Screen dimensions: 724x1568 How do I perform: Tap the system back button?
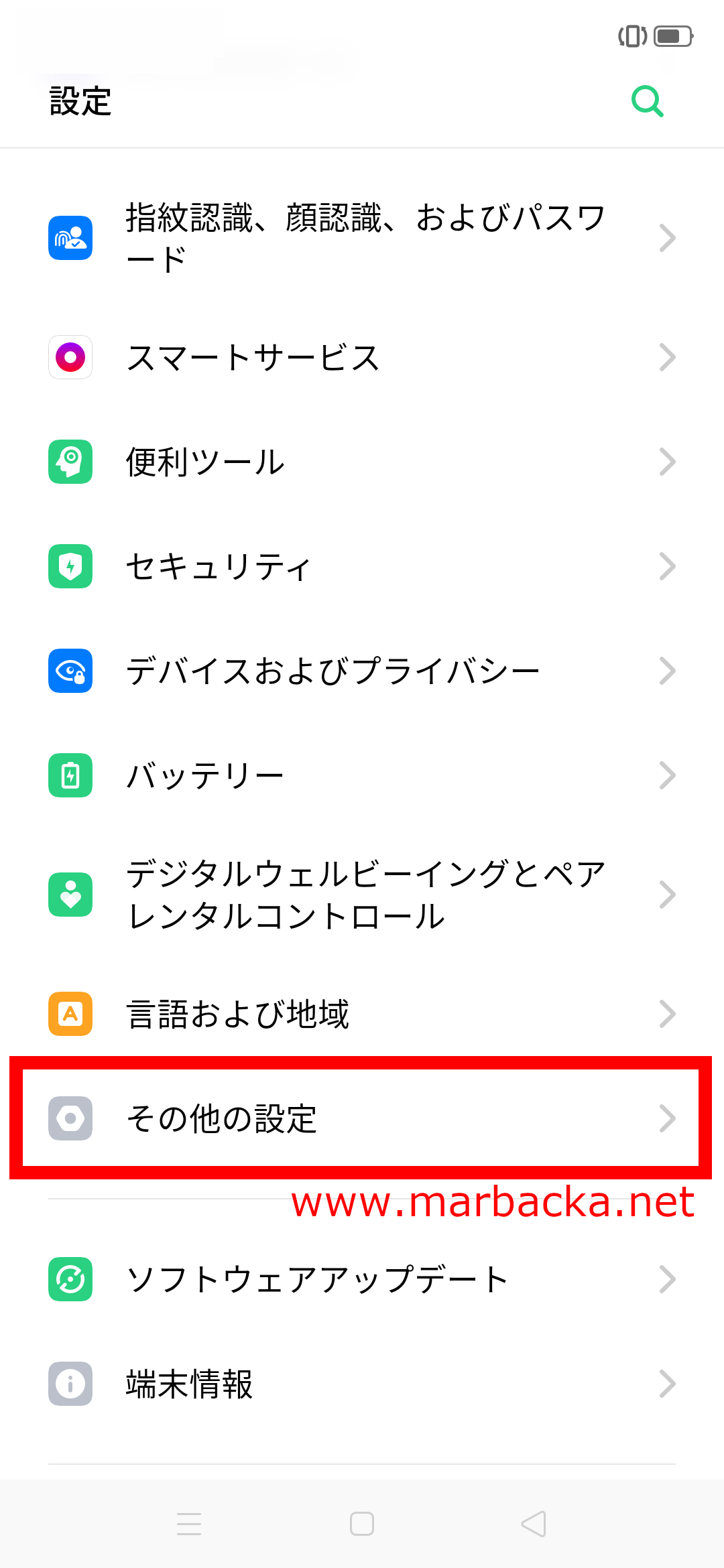pyautogui.click(x=534, y=1524)
